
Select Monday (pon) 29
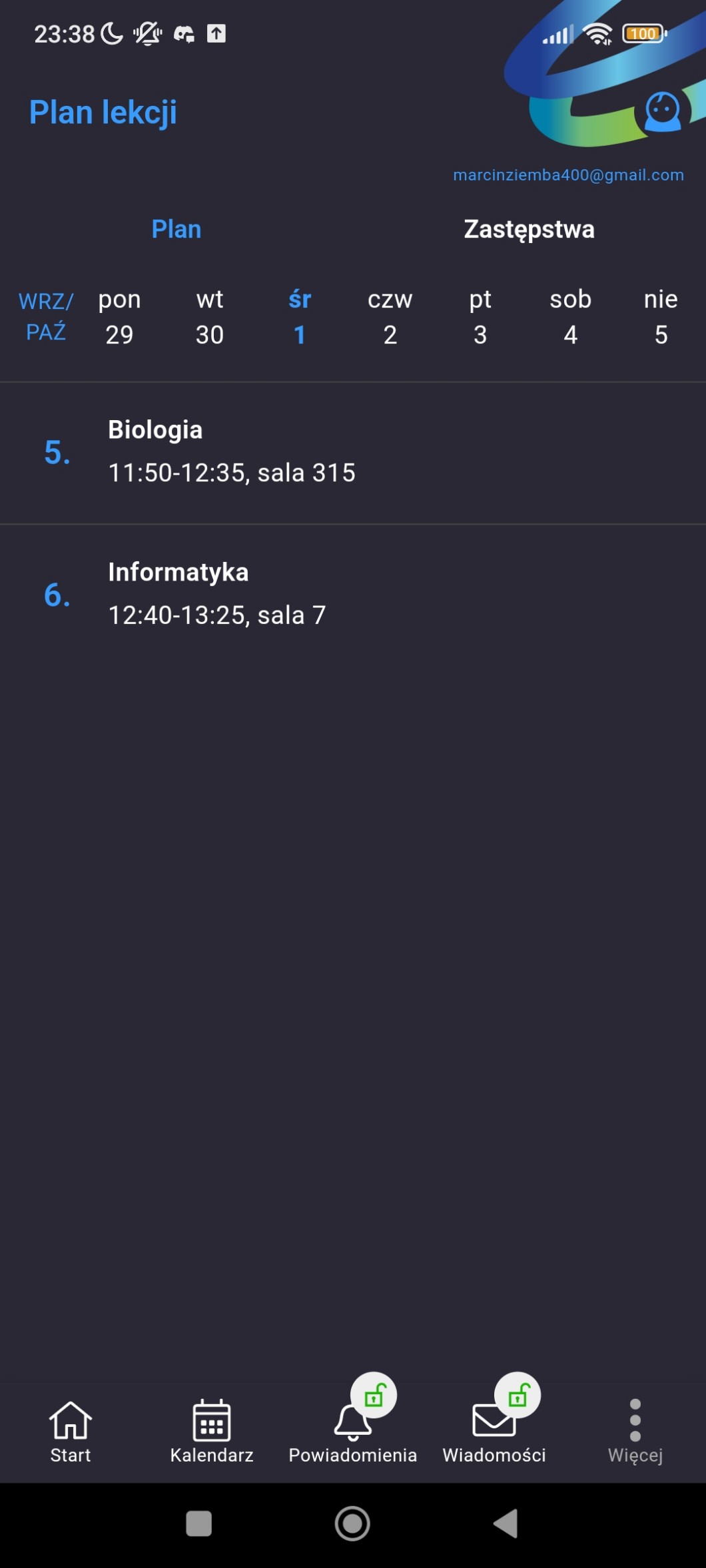pos(120,317)
